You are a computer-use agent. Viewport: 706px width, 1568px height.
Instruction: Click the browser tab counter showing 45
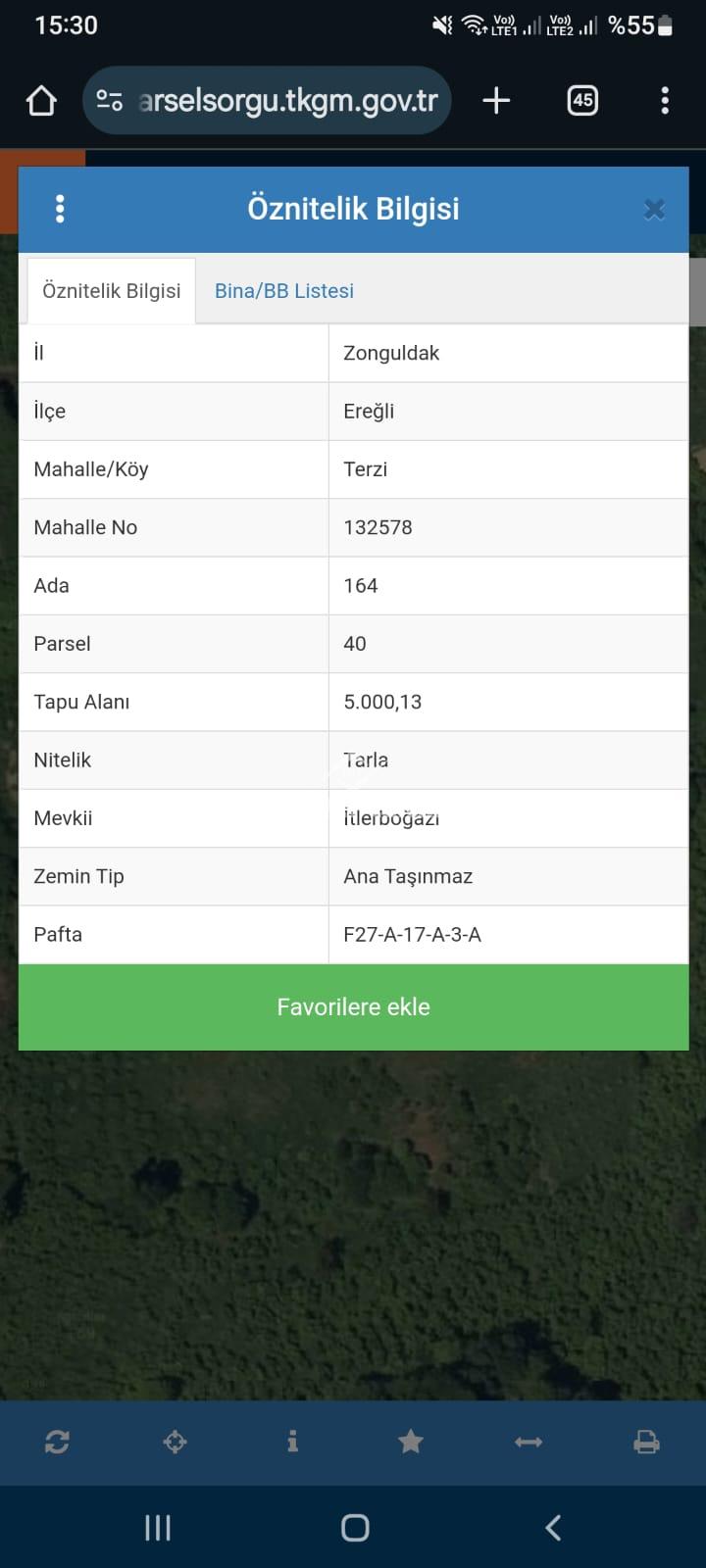(581, 100)
